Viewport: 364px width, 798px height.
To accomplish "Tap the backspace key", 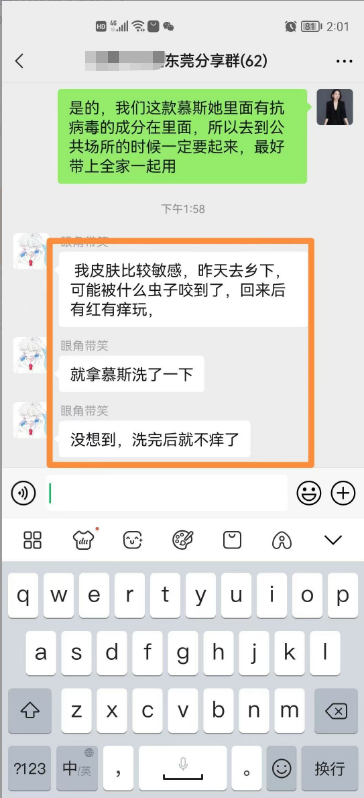I will (x=336, y=710).
